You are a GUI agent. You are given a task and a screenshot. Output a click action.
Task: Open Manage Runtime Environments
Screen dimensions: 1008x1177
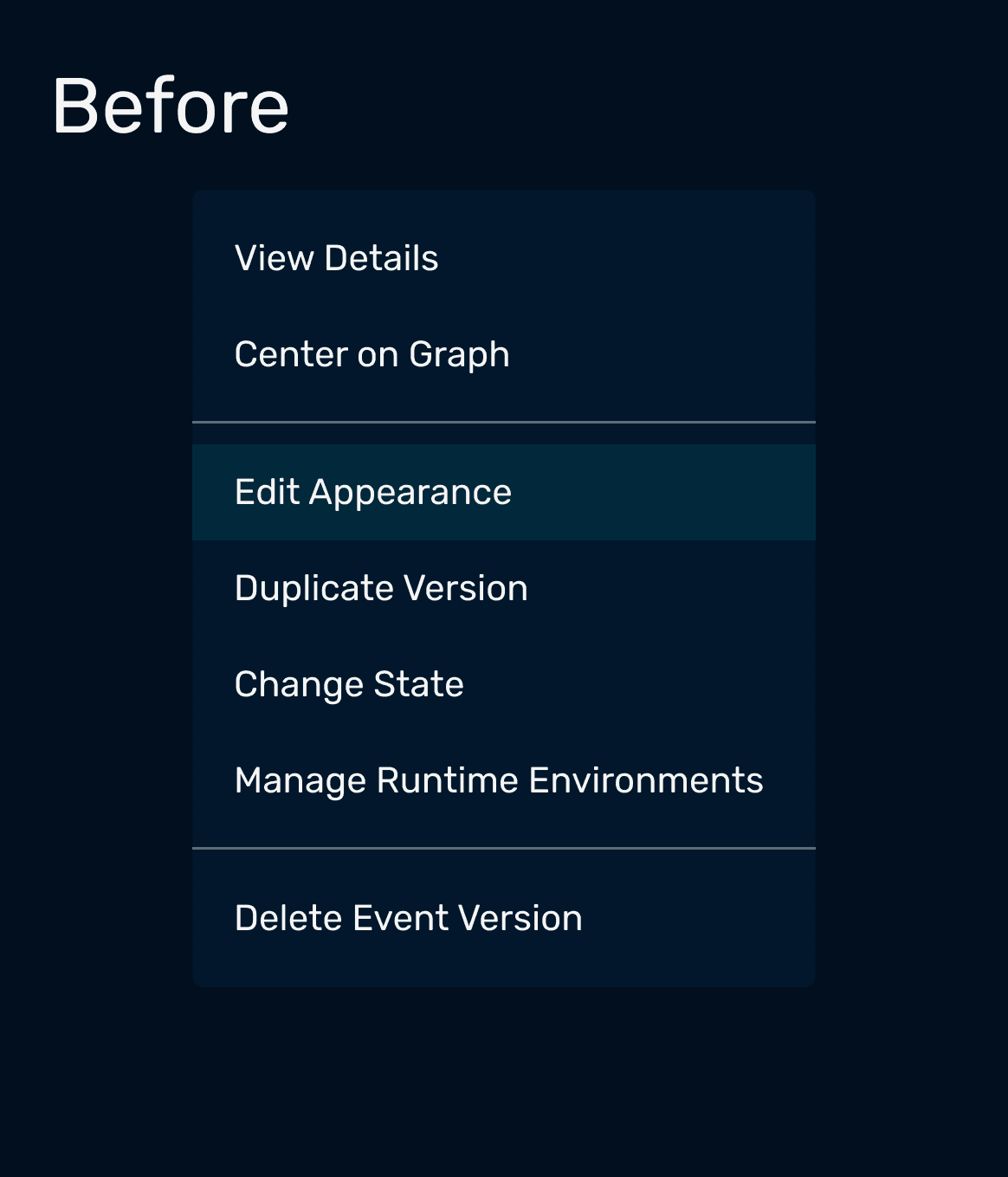point(503,780)
